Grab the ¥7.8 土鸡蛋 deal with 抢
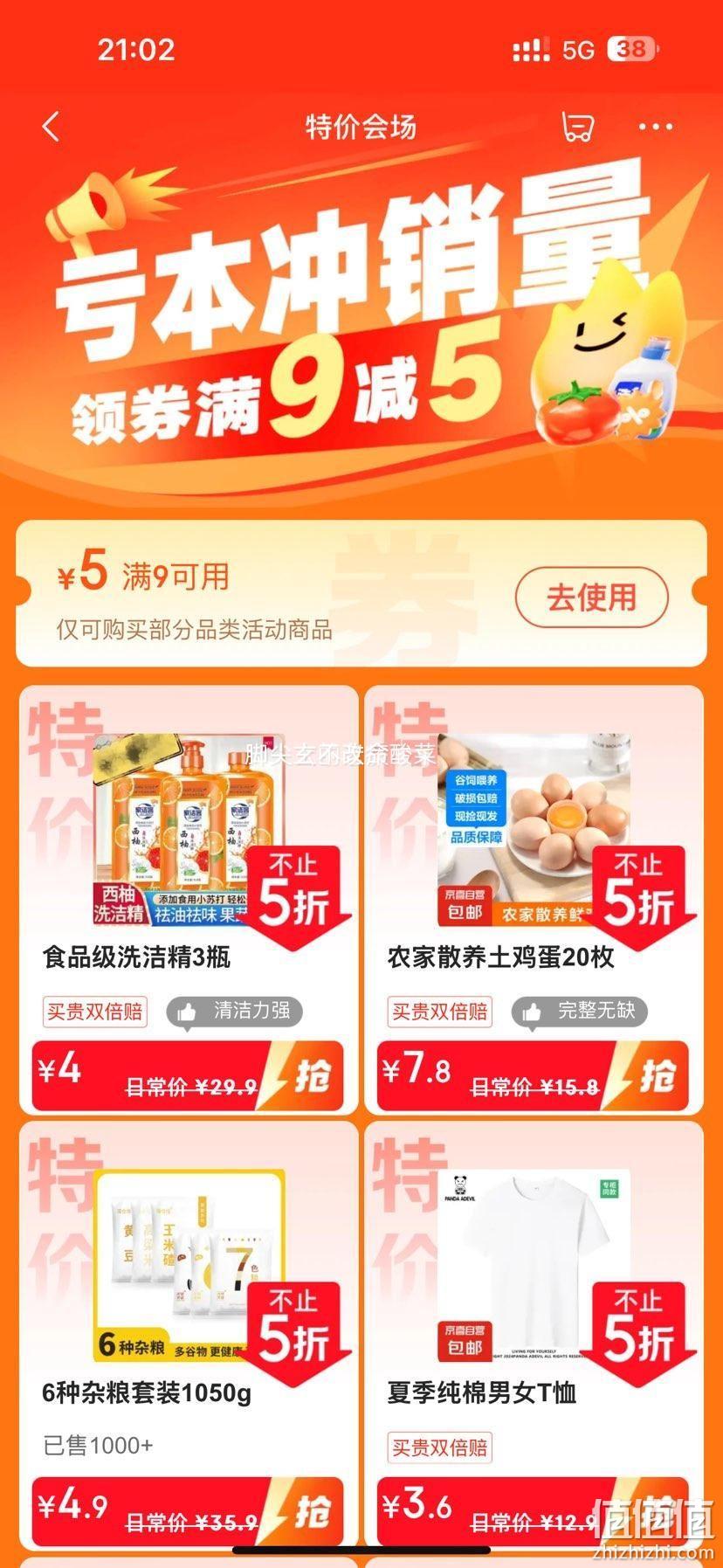Viewport: 723px width, 1568px height. coord(657,1076)
